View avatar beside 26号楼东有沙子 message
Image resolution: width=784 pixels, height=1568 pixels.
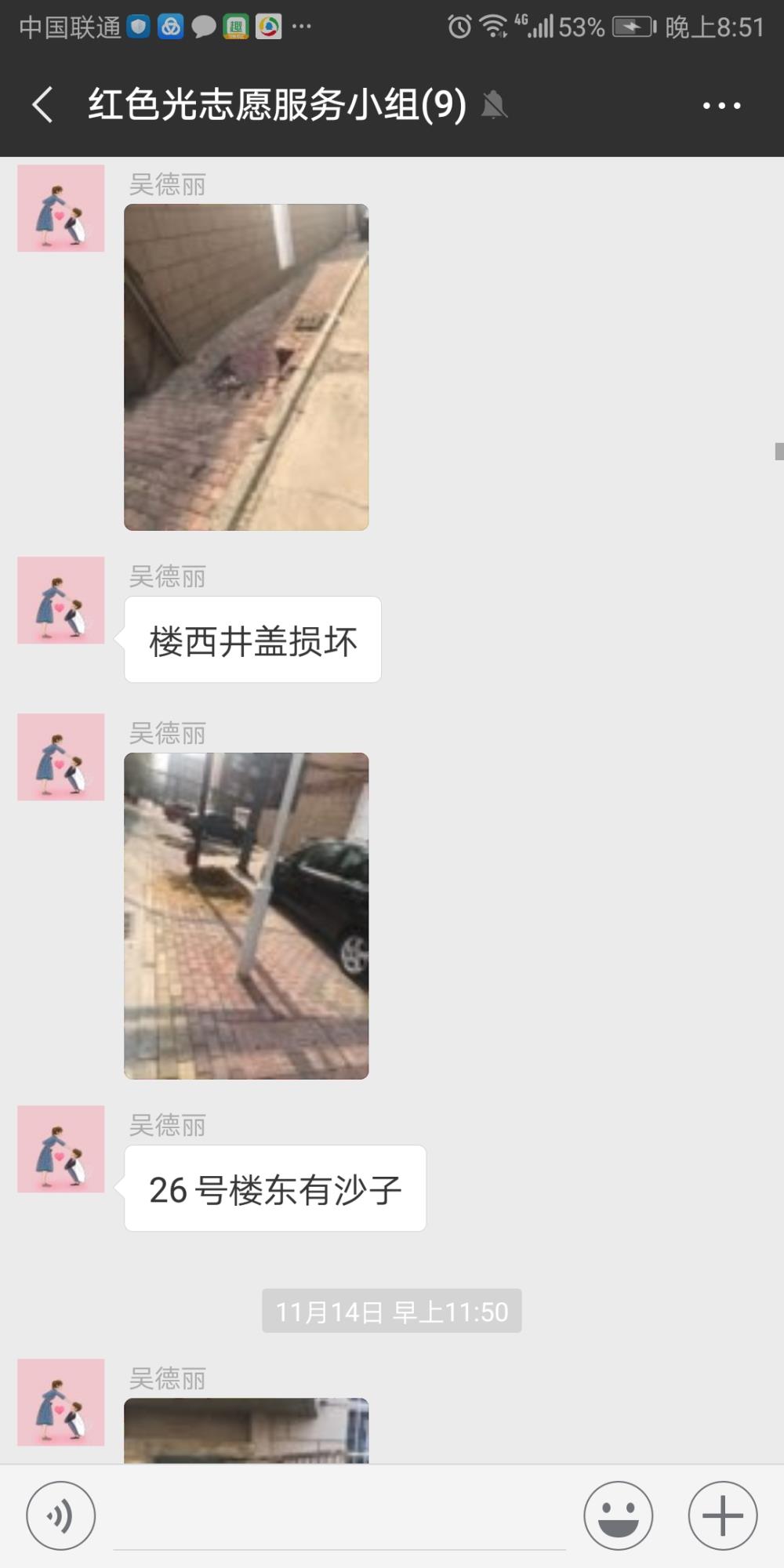click(x=61, y=1149)
